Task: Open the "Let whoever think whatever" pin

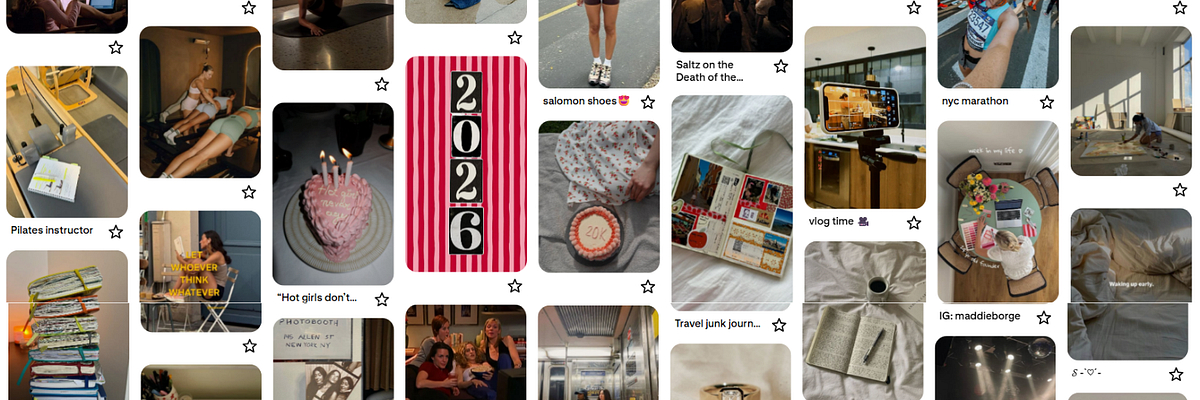Action: (200, 271)
